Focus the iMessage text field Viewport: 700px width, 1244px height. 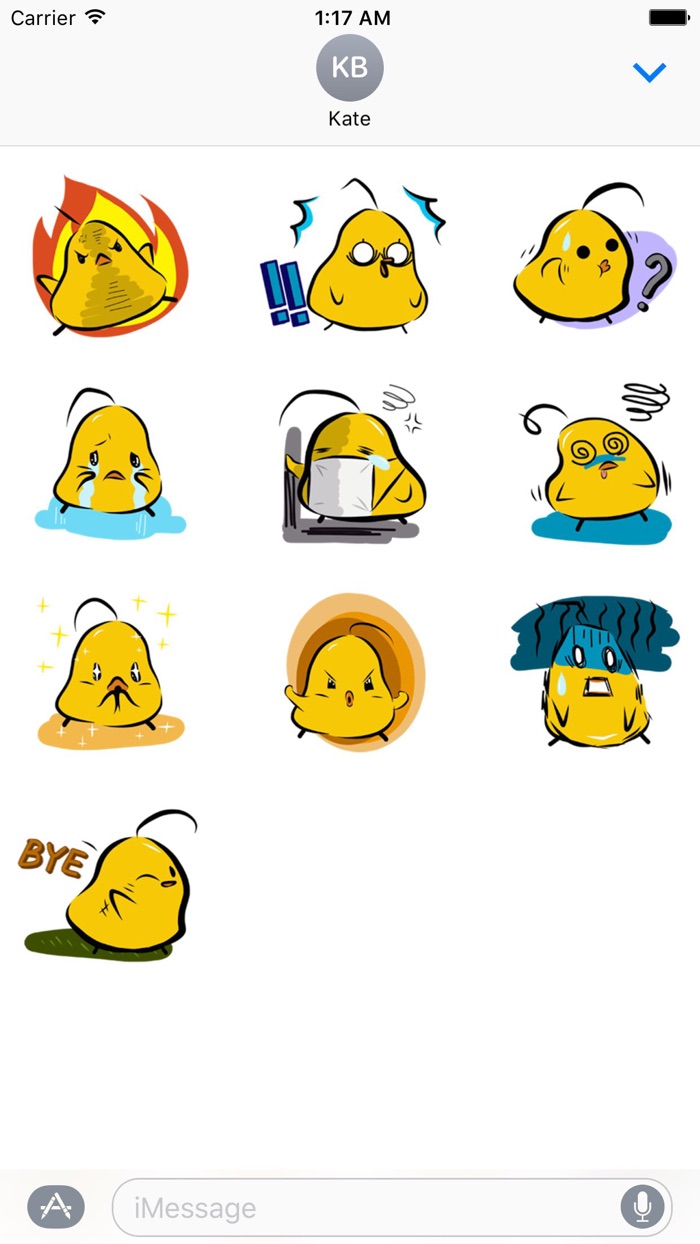pyautogui.click(x=370, y=1208)
